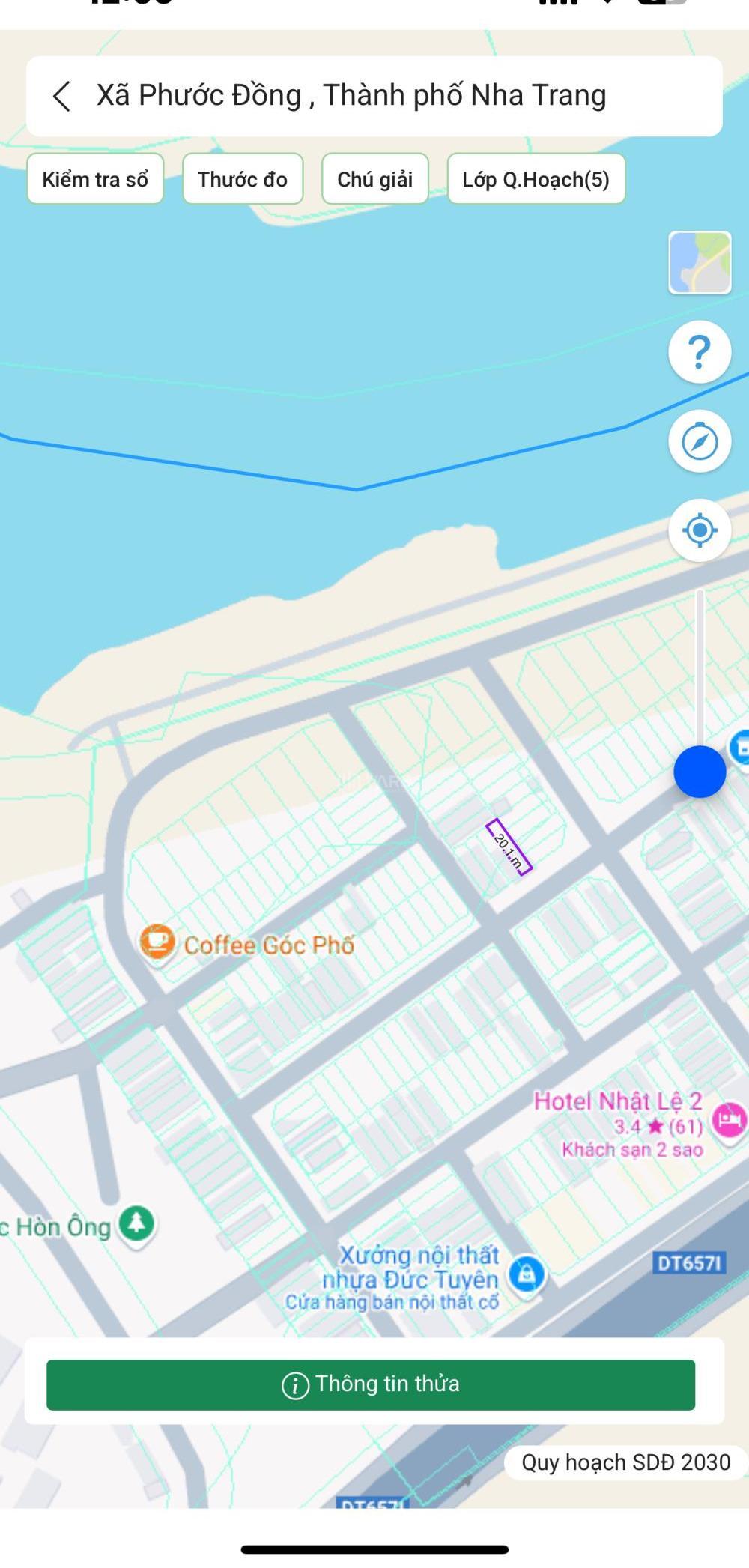Center the map on my location

click(700, 530)
